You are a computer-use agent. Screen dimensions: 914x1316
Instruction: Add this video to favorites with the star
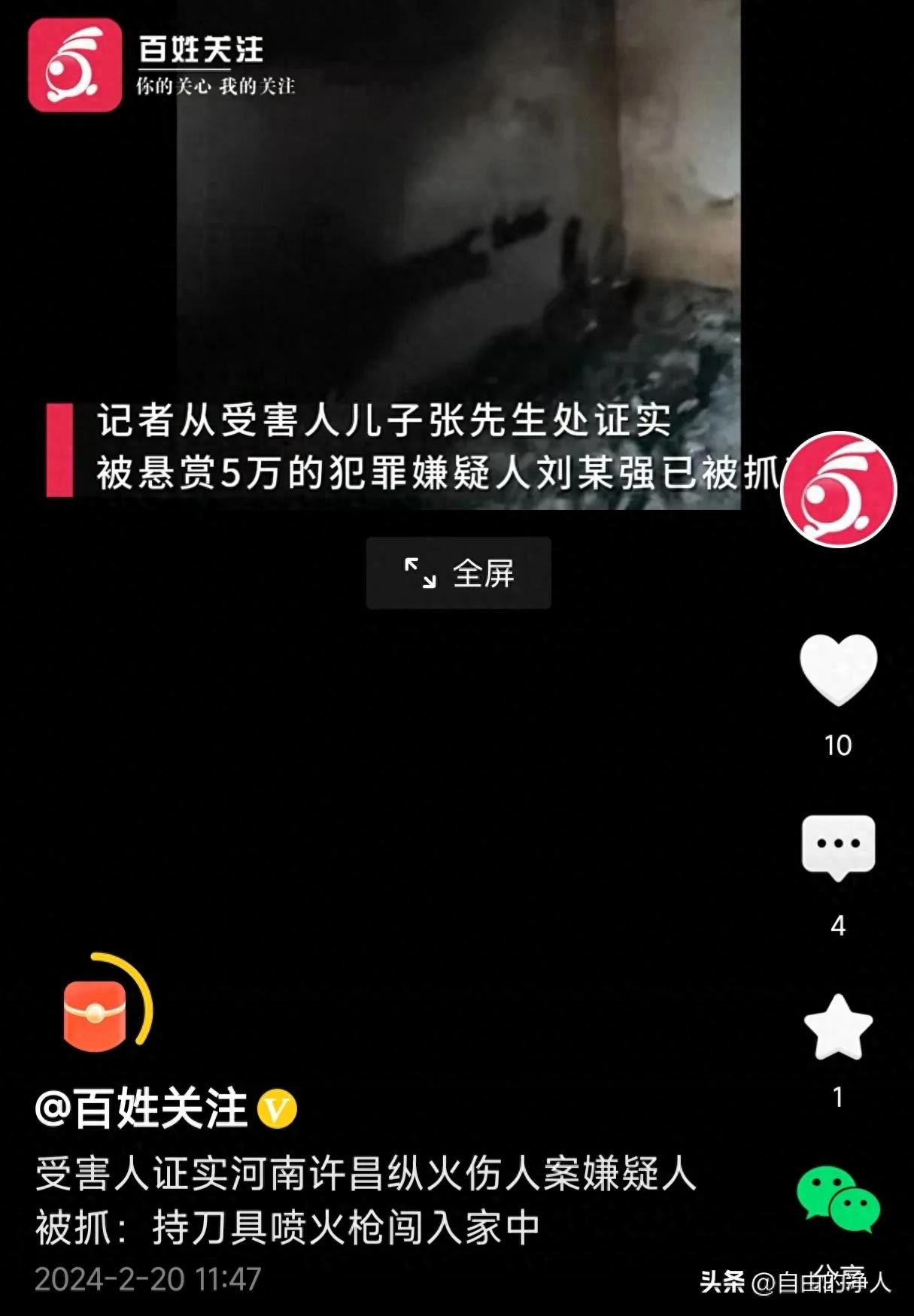pyautogui.click(x=838, y=1028)
